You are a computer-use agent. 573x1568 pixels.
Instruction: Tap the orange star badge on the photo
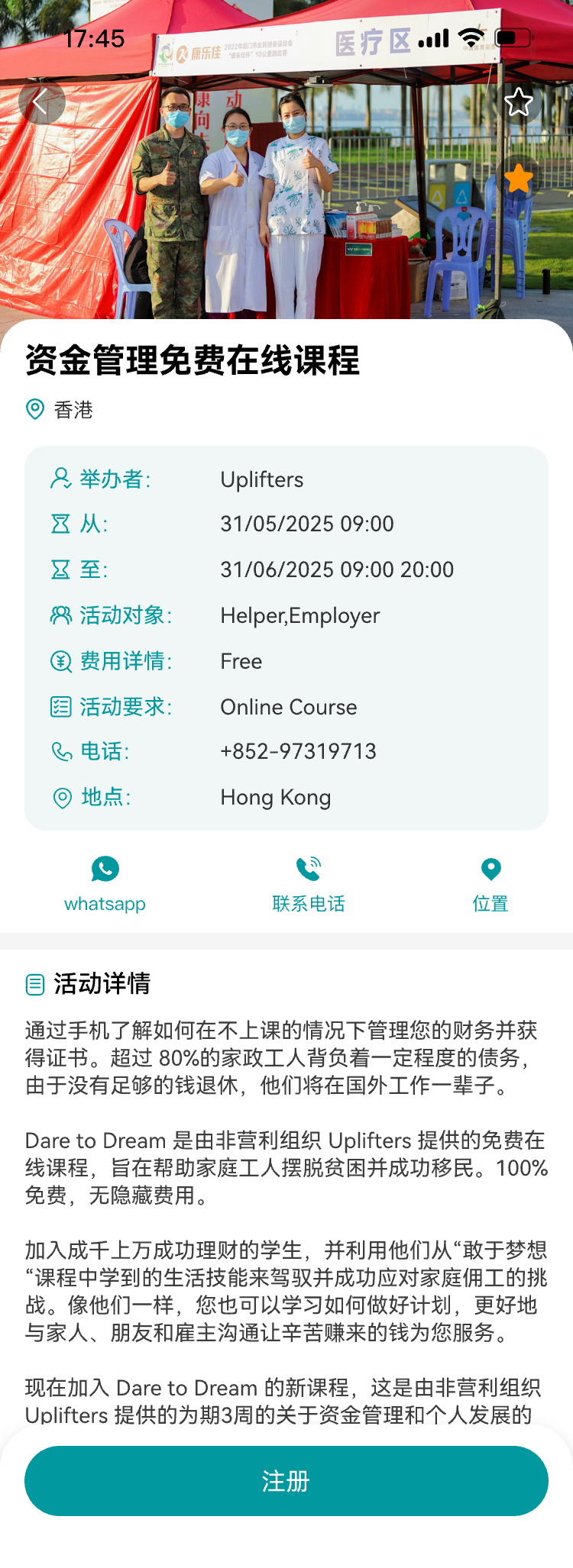tap(519, 179)
